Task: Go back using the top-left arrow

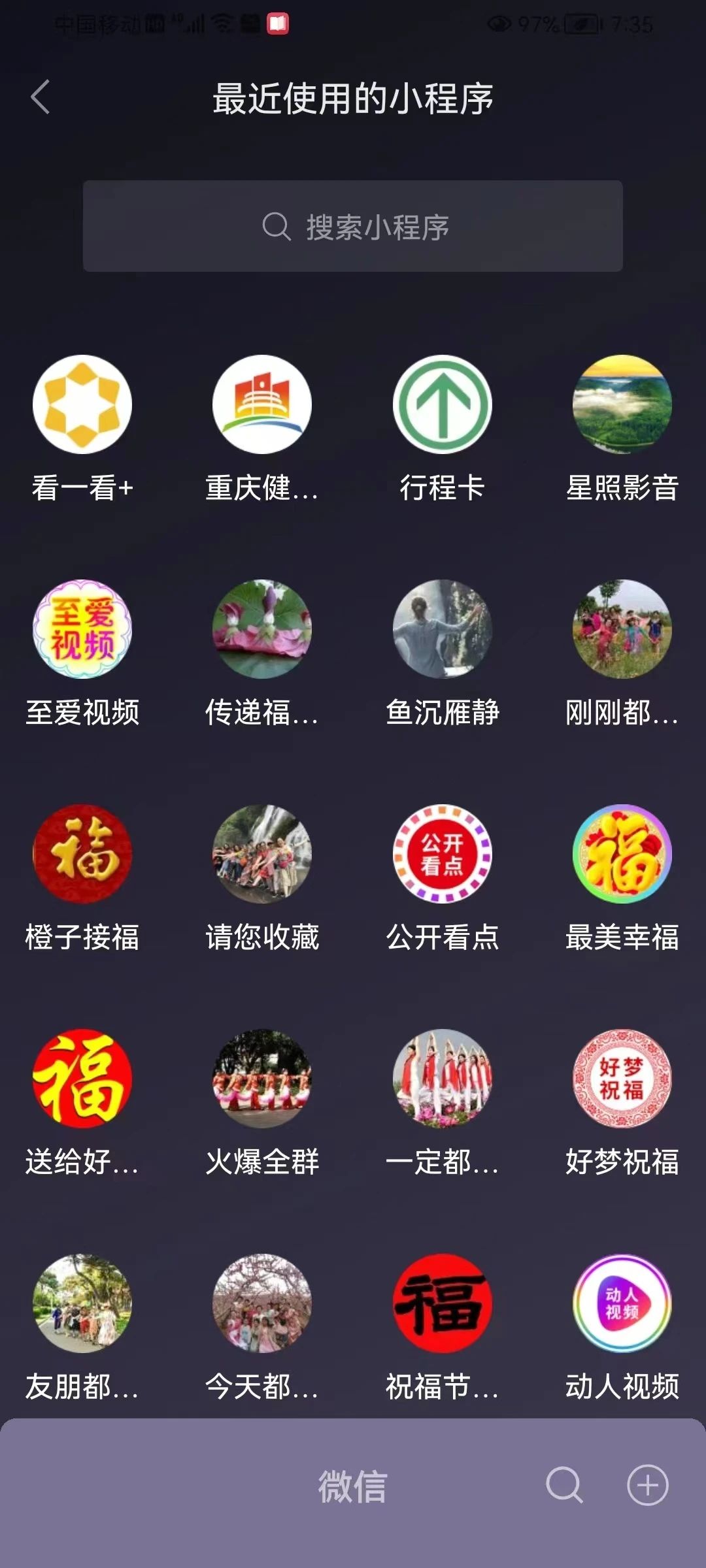Action: click(41, 97)
